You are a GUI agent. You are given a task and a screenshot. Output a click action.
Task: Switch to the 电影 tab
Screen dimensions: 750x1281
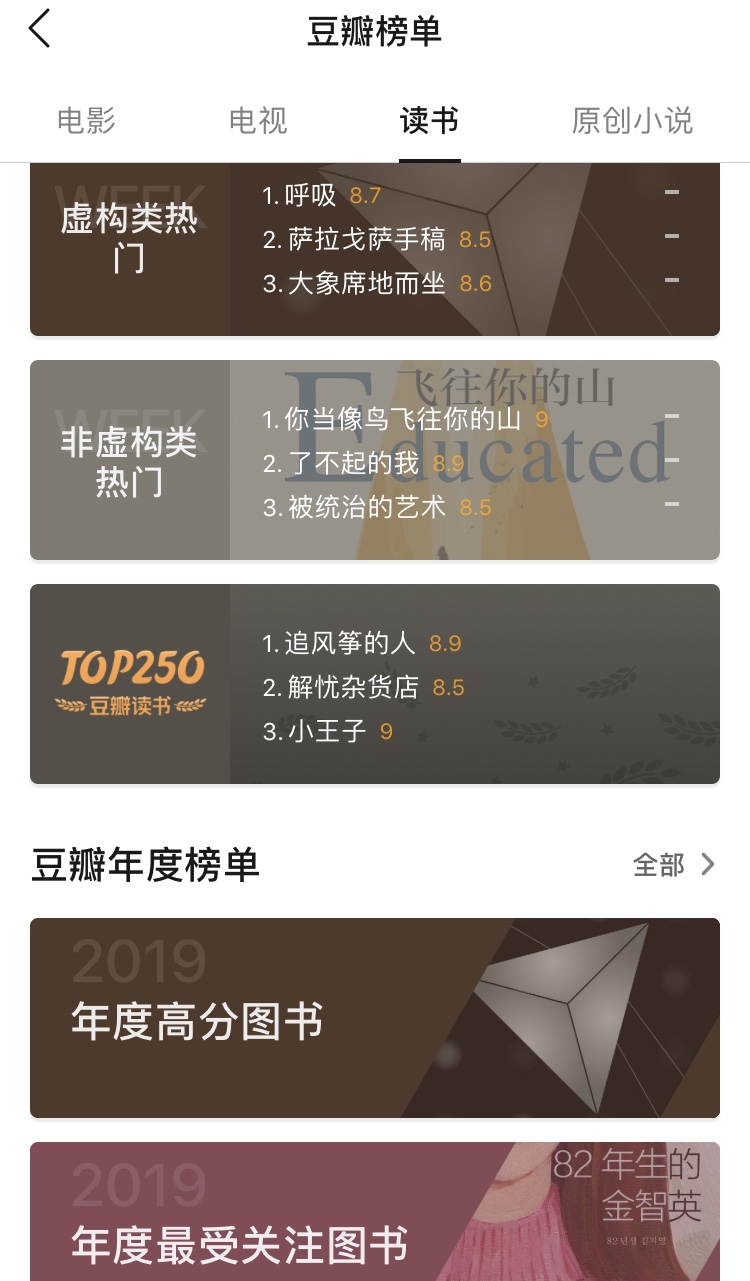tap(86, 120)
